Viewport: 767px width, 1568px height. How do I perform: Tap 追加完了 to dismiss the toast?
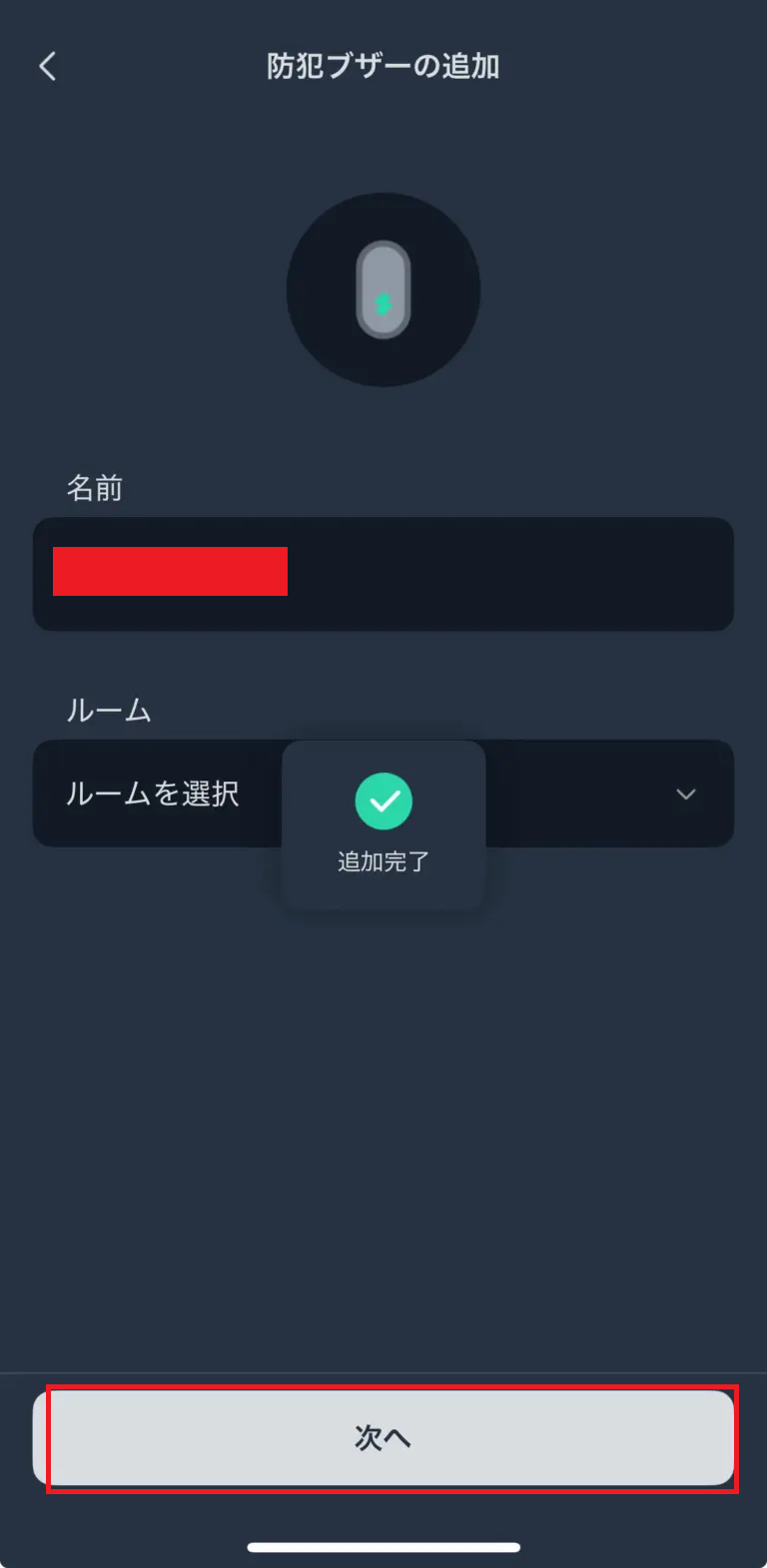[x=383, y=860]
